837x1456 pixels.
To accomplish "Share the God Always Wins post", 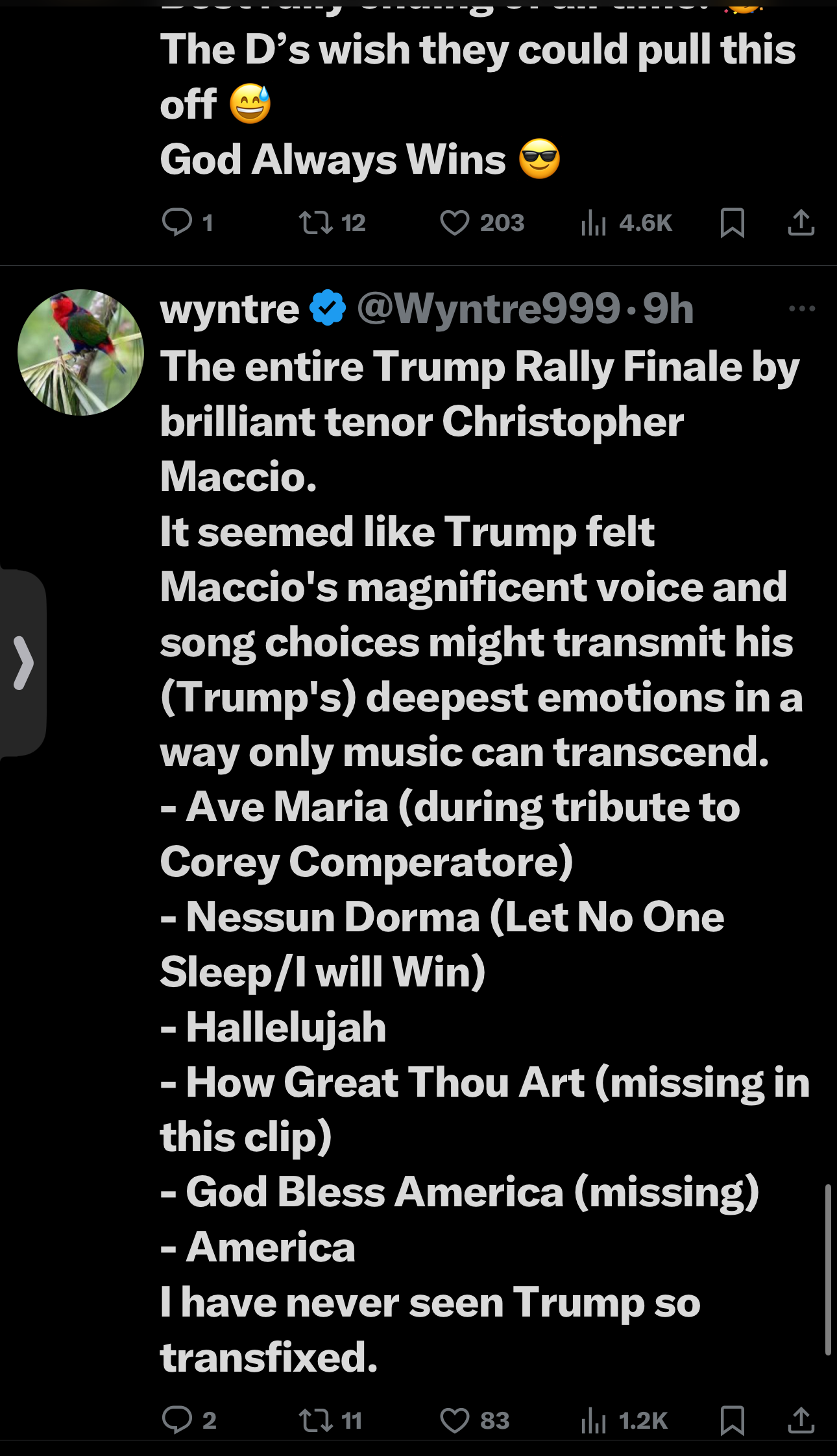I will tap(801, 222).
